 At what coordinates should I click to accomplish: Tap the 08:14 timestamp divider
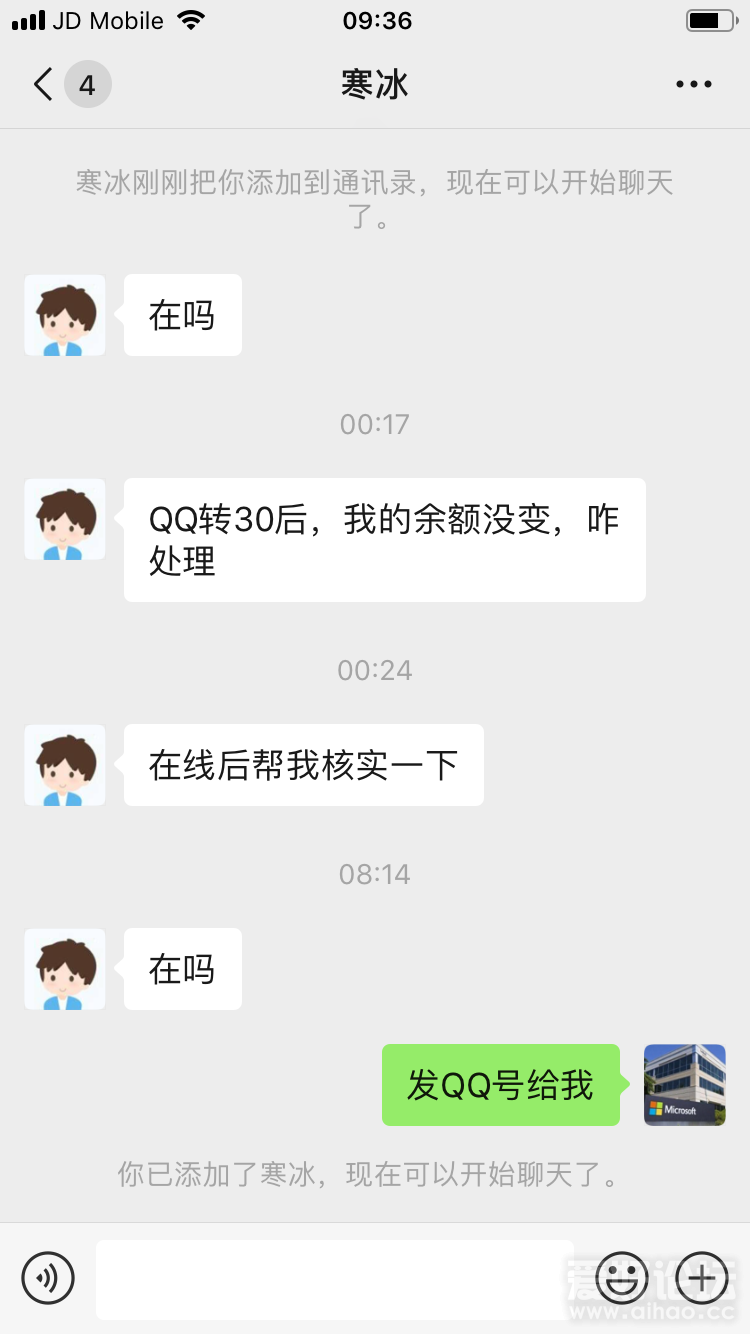click(374, 873)
